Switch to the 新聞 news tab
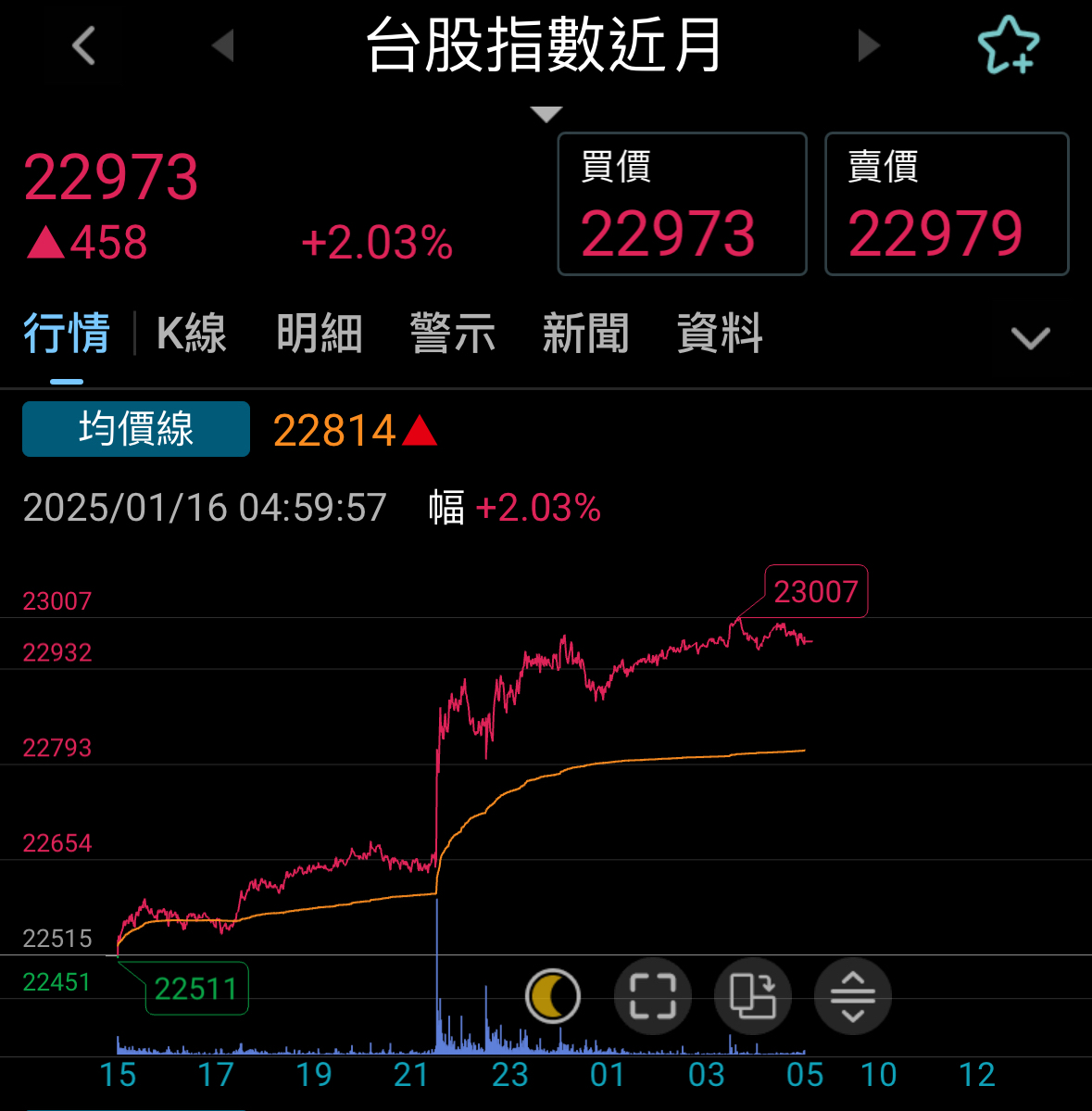Viewport: 1092px width, 1111px height. [x=586, y=335]
